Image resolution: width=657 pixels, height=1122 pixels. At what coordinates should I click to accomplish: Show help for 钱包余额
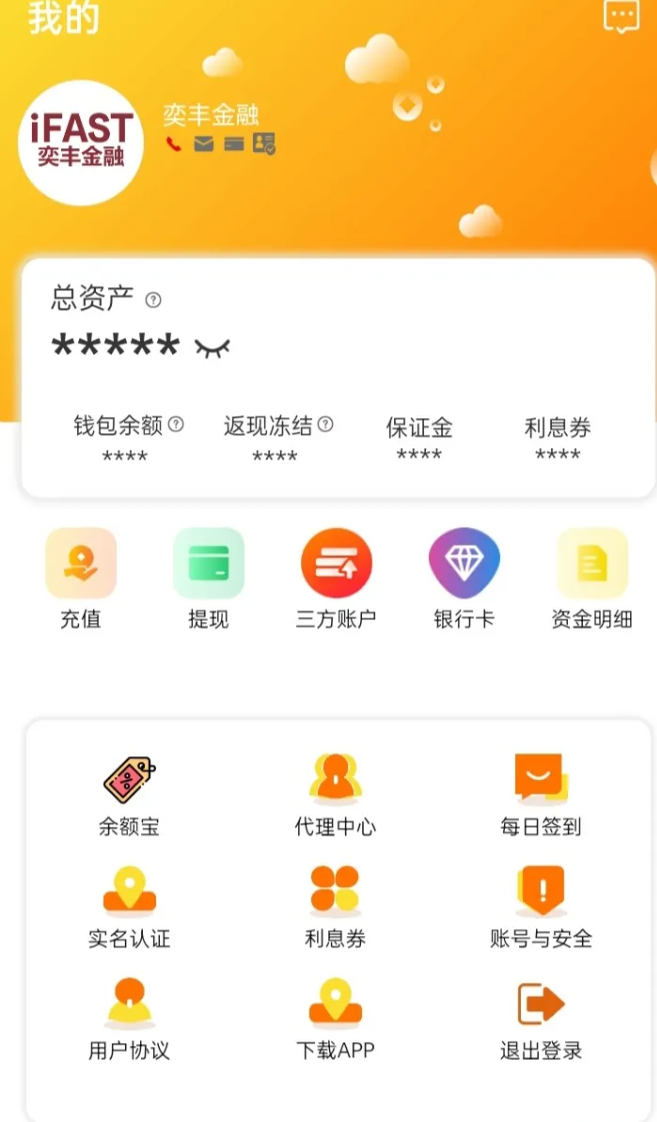tap(176, 424)
